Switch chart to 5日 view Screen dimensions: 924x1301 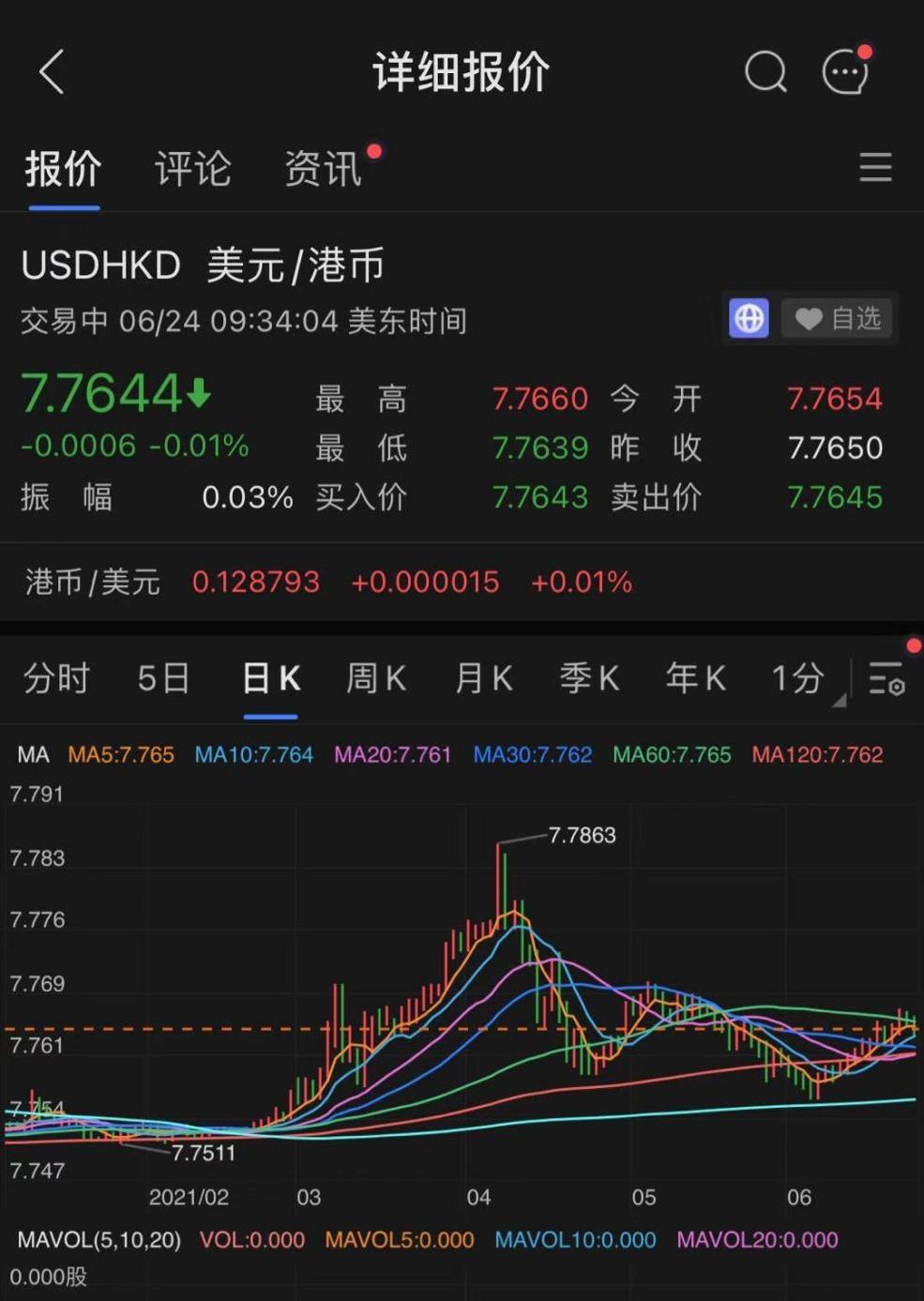point(164,677)
